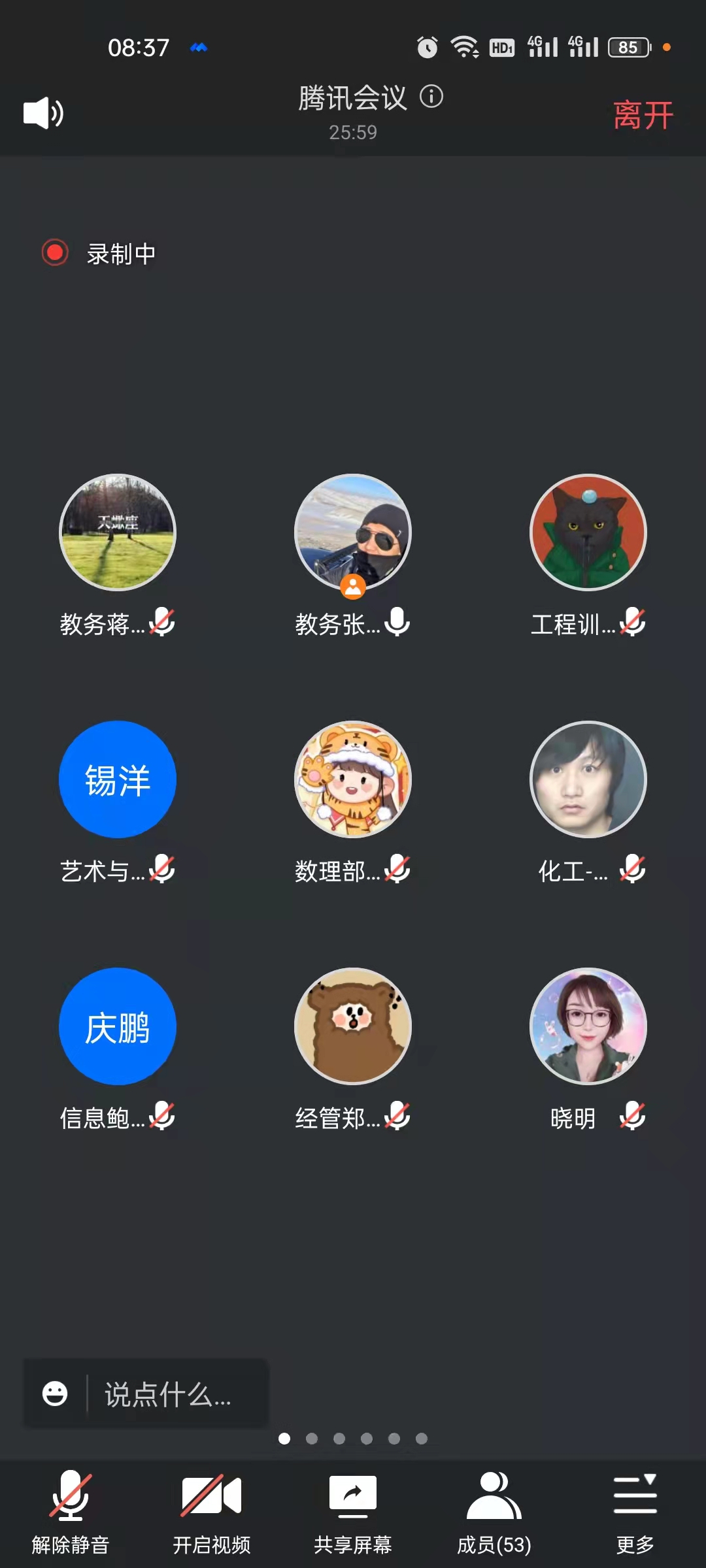Toggle the speaker audio icon
Screen dimensions: 706x1568
pyautogui.click(x=43, y=113)
